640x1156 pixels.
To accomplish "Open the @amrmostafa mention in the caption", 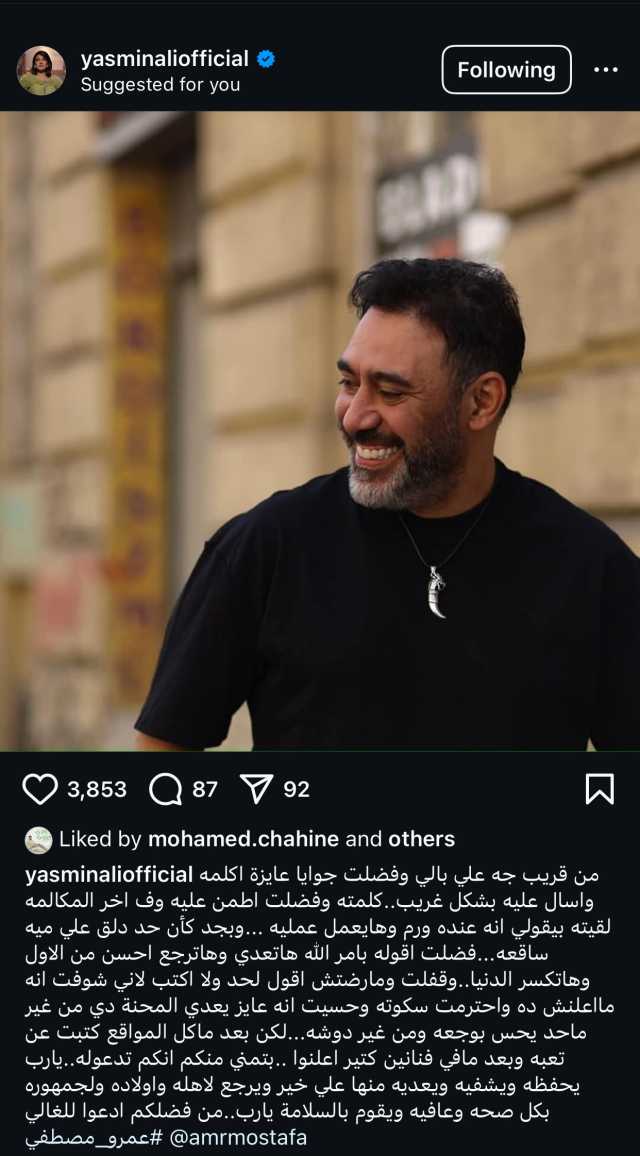I will click(x=238, y=1138).
